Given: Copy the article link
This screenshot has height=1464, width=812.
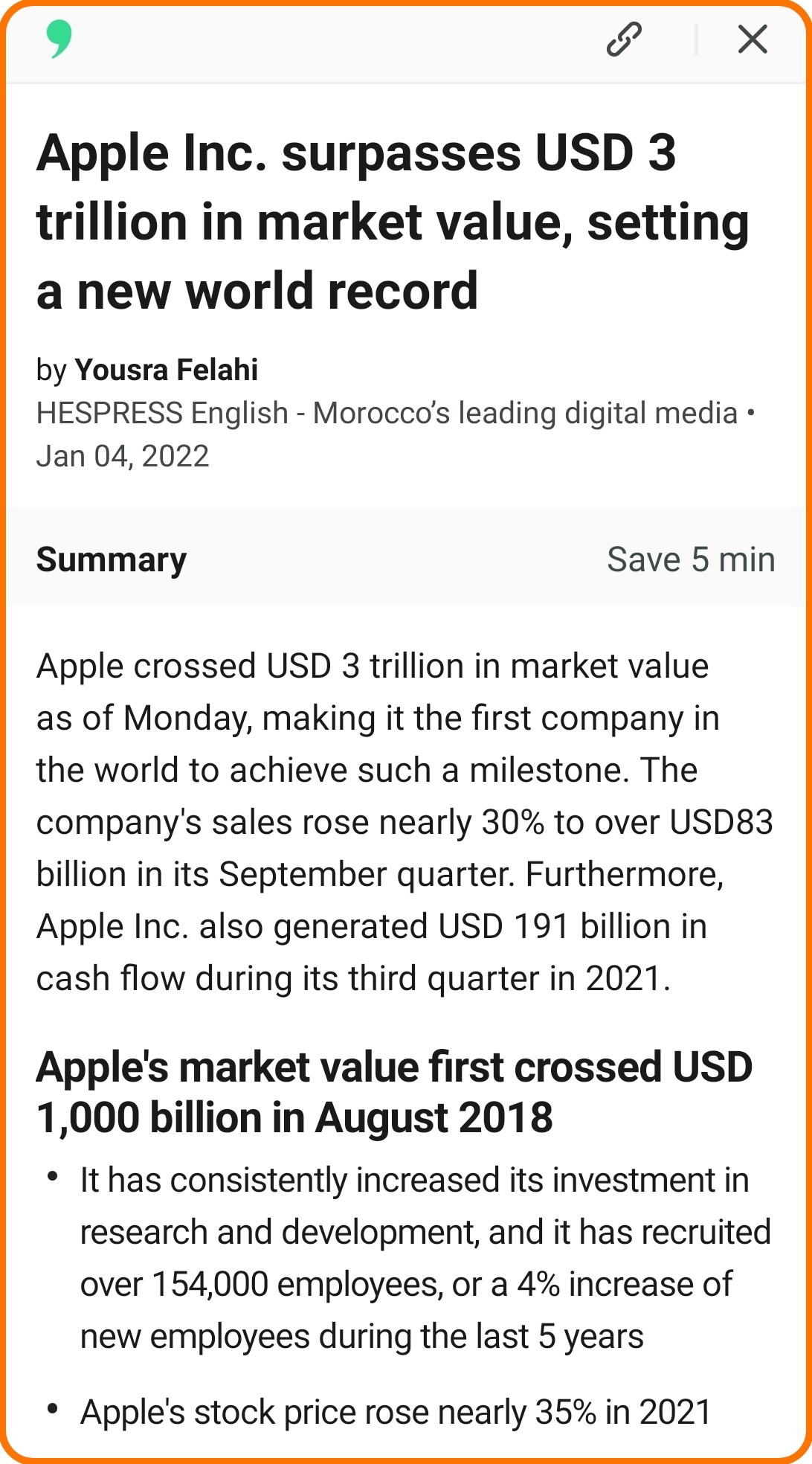Looking at the screenshot, I should (x=624, y=39).
